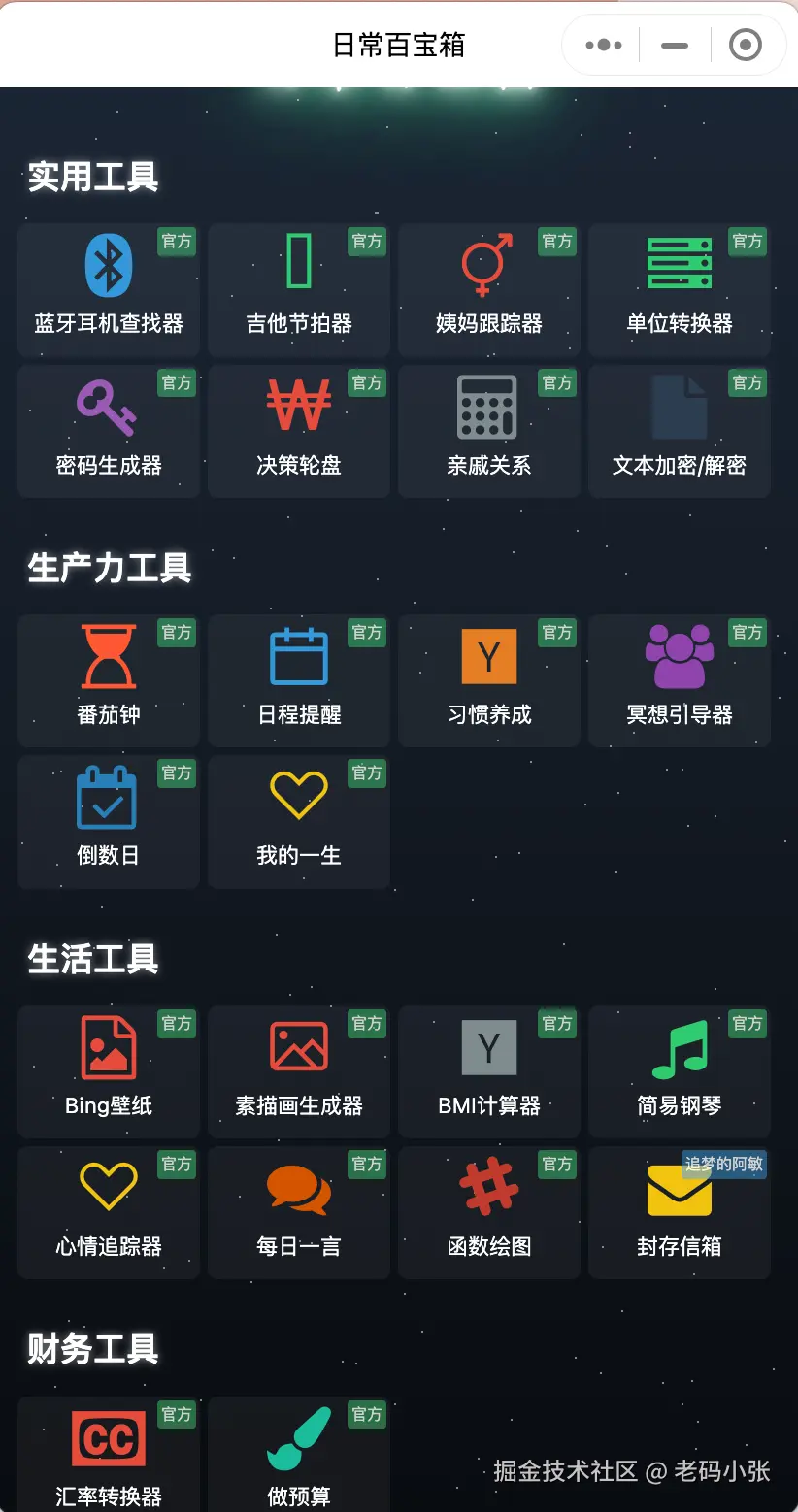
Task: Open the mini program more-options menu
Action: [604, 46]
